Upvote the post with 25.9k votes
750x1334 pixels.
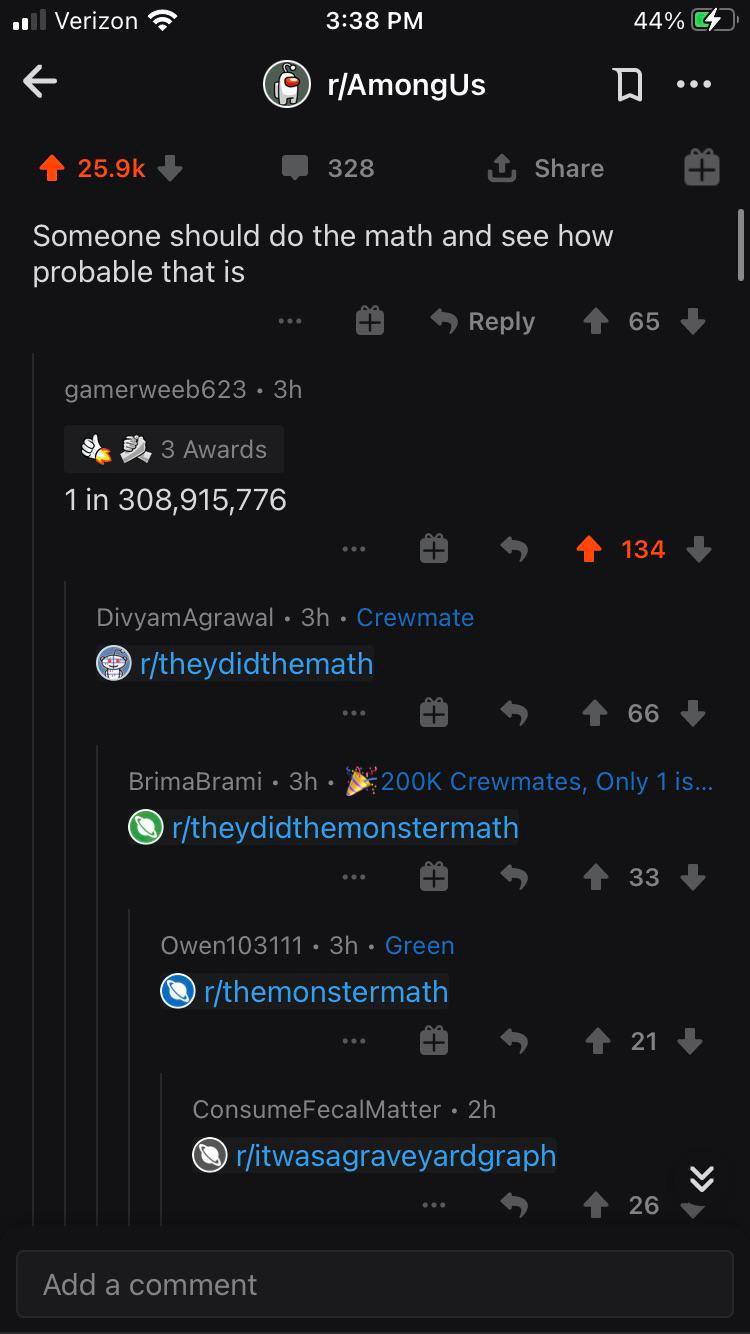tap(51, 168)
